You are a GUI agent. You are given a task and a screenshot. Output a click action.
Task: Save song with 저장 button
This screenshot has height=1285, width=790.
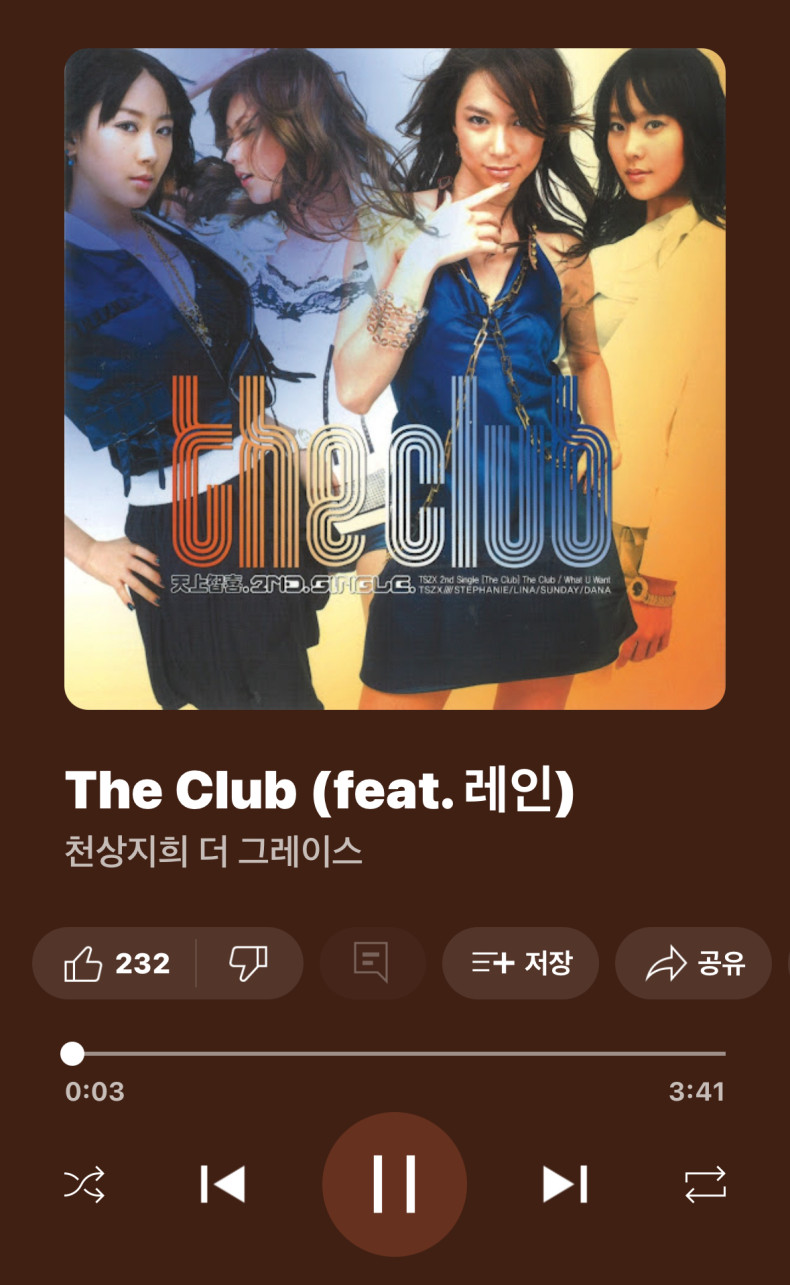[x=520, y=963]
